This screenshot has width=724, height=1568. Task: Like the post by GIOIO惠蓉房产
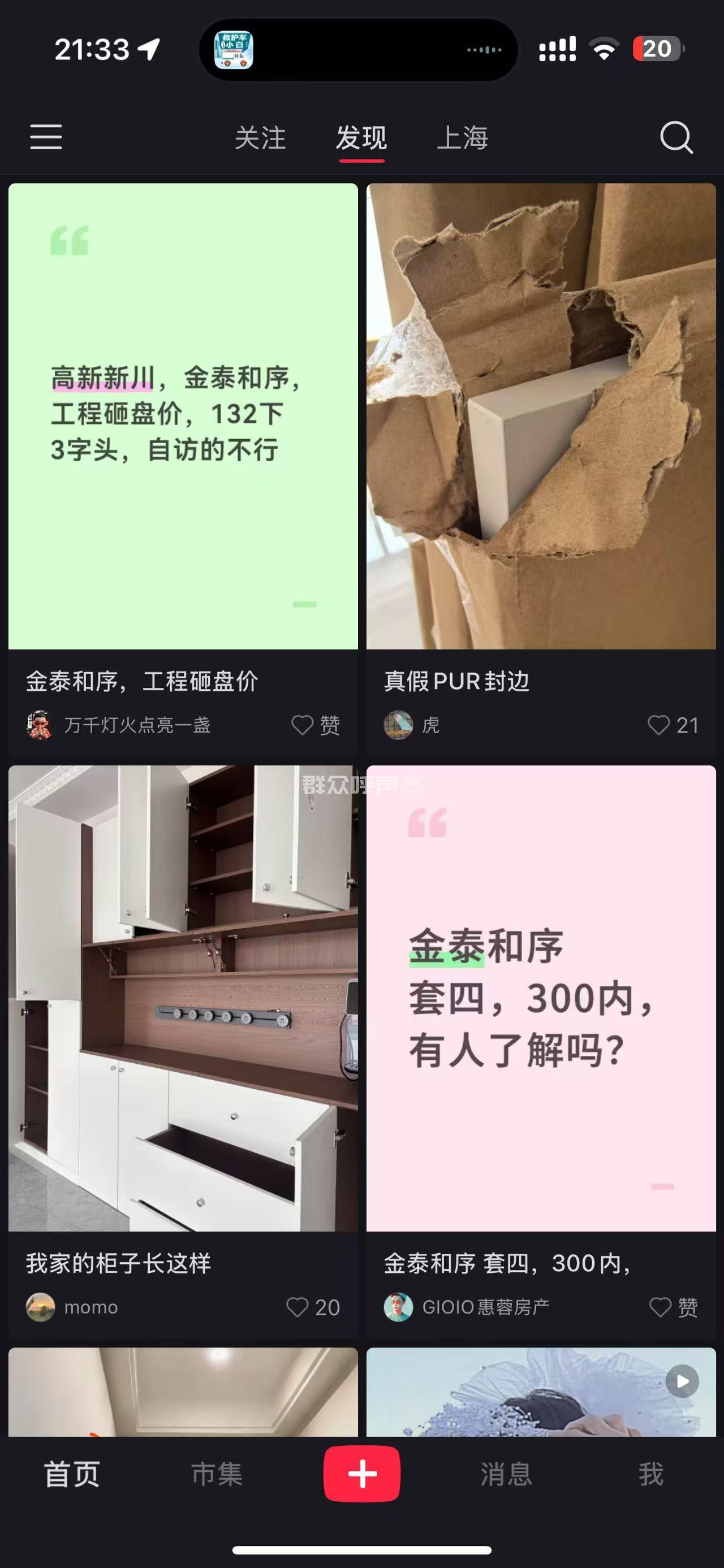pyautogui.click(x=661, y=1307)
